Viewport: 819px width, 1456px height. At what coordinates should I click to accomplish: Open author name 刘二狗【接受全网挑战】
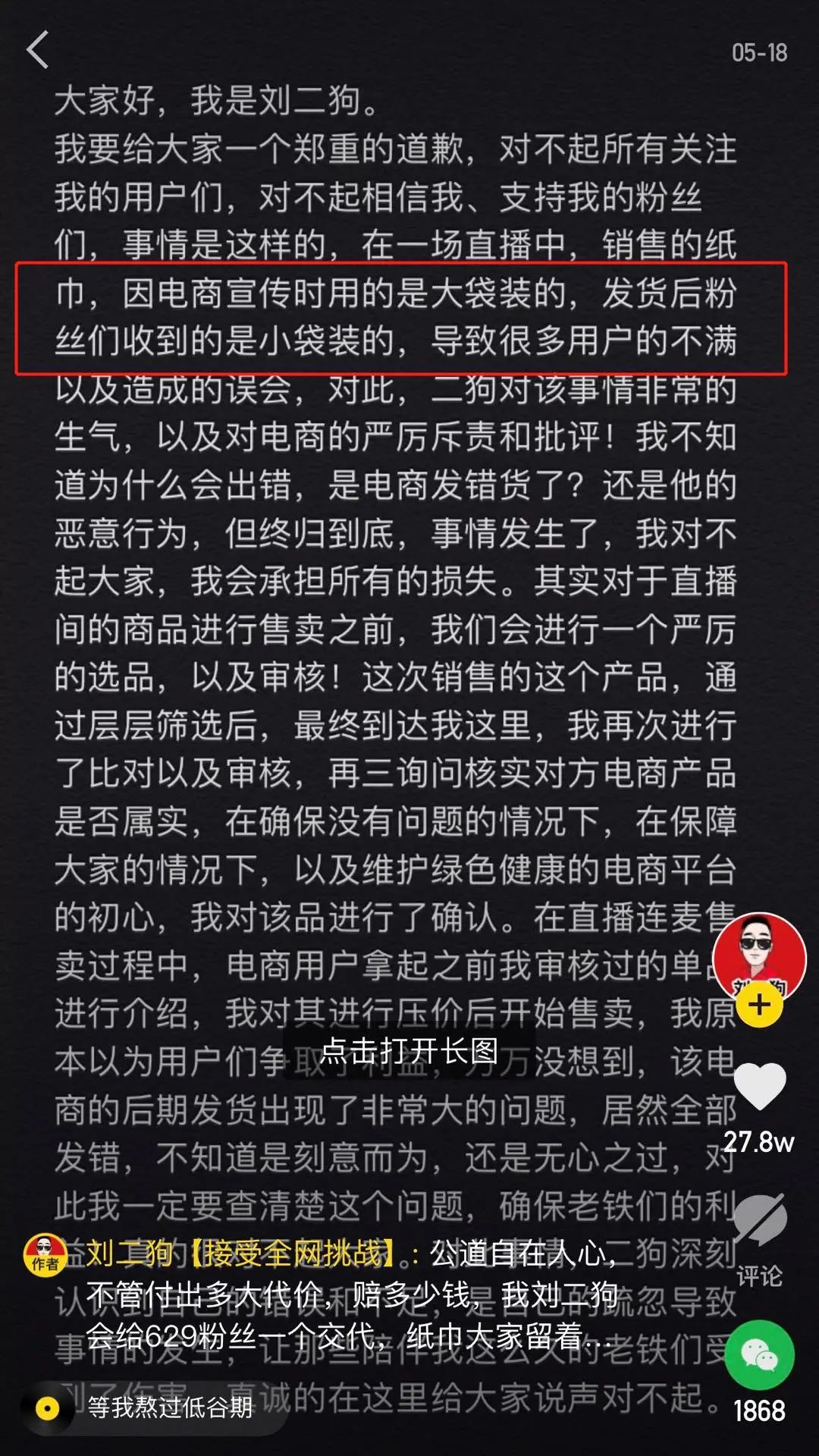click(x=241, y=1254)
